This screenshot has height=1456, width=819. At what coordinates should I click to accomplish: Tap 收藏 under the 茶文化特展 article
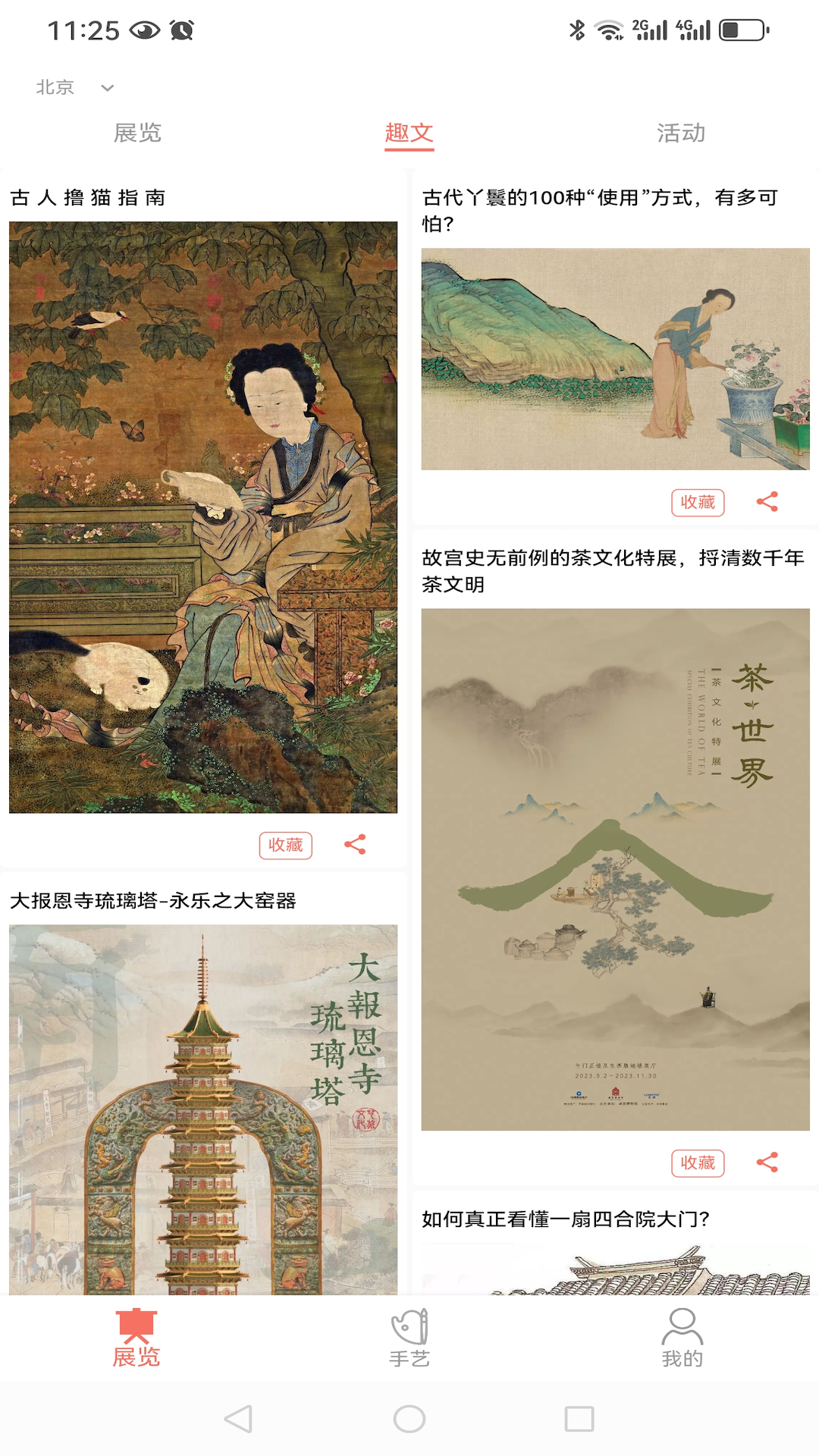(x=698, y=1163)
